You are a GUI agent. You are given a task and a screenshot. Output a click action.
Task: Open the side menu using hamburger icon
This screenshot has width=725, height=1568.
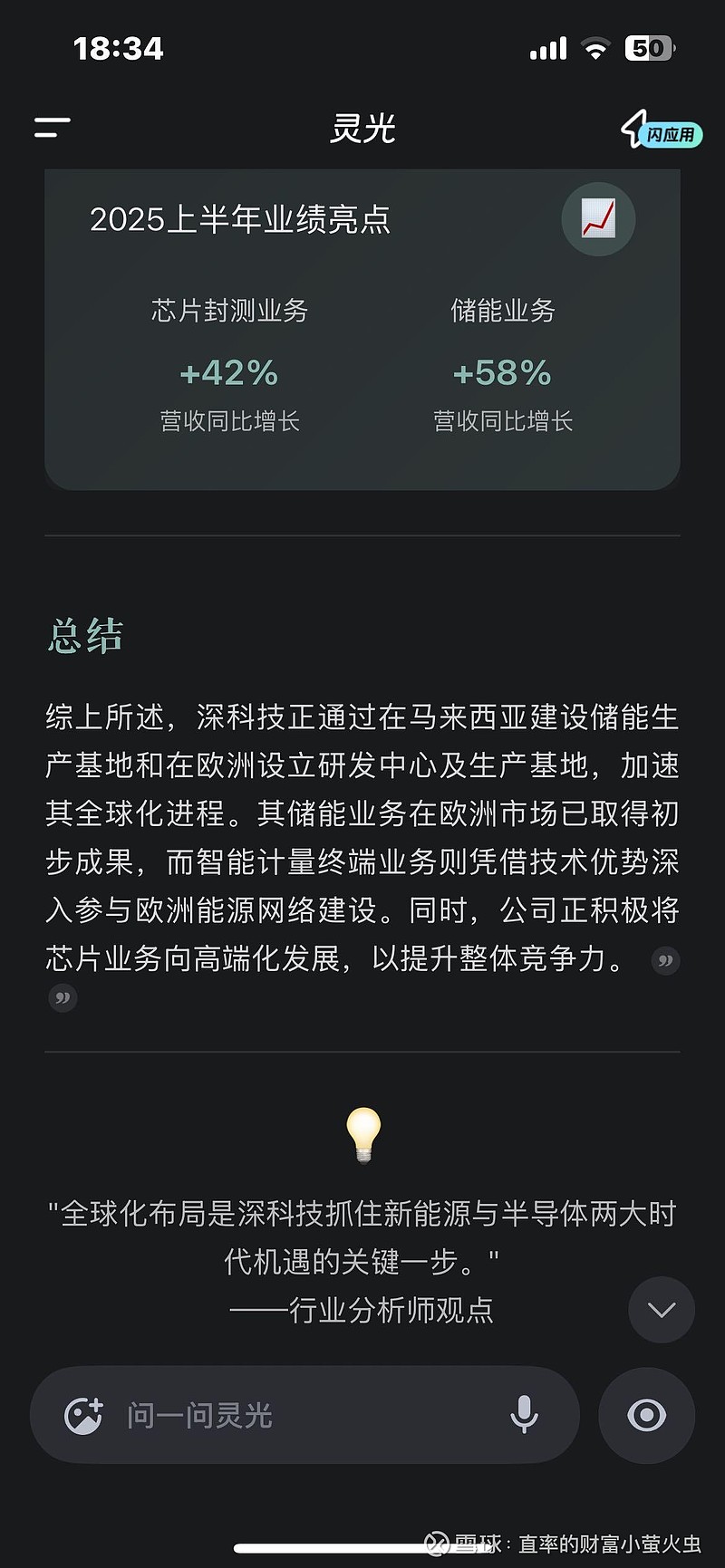tap(52, 127)
